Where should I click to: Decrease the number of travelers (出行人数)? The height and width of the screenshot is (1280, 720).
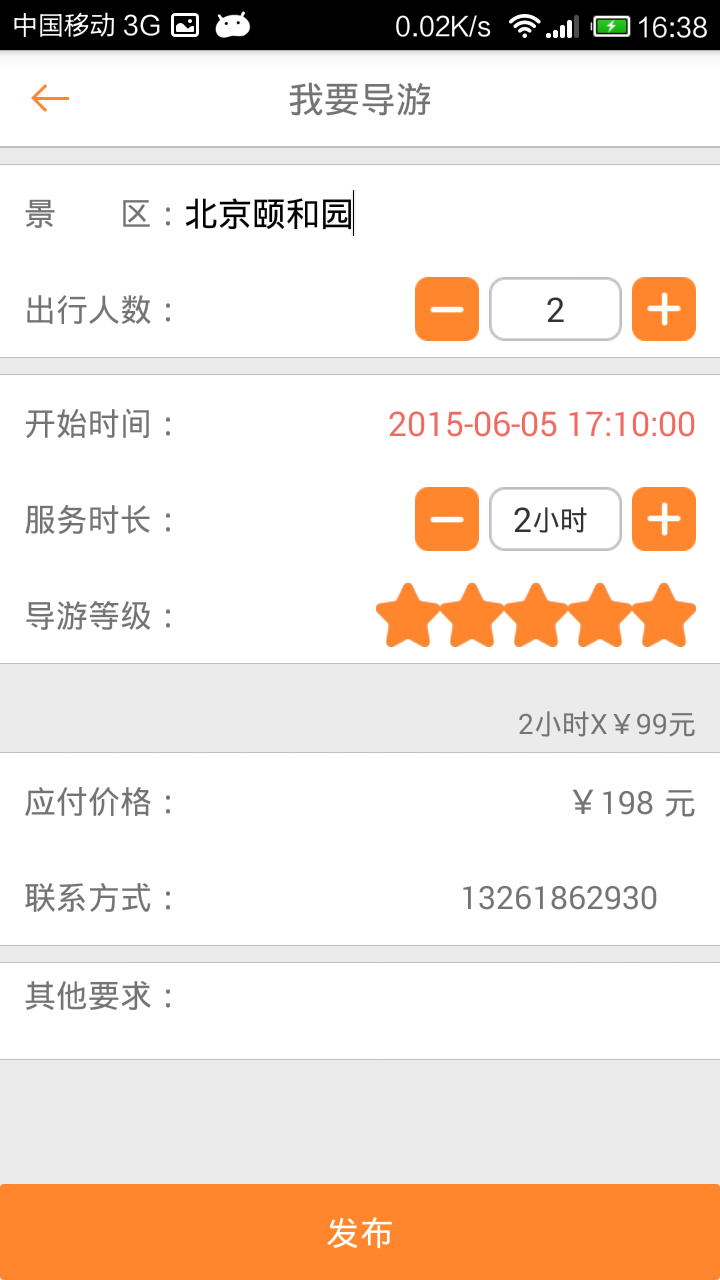(447, 309)
